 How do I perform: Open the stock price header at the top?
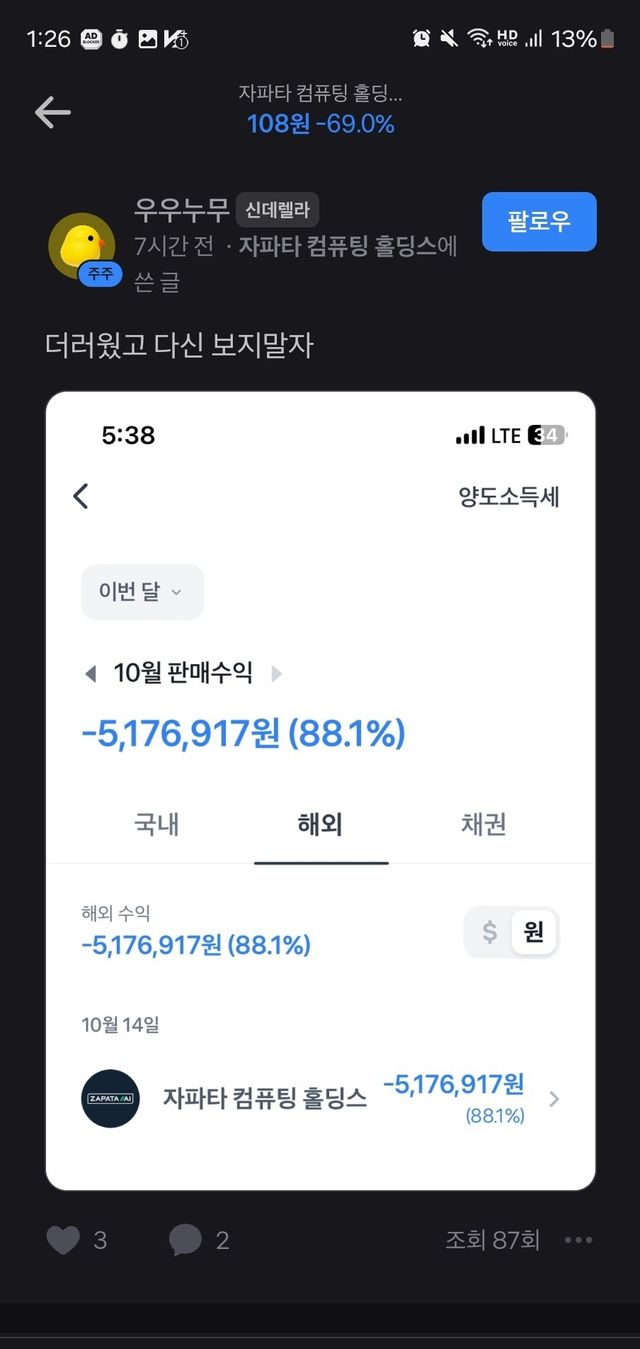(320, 110)
